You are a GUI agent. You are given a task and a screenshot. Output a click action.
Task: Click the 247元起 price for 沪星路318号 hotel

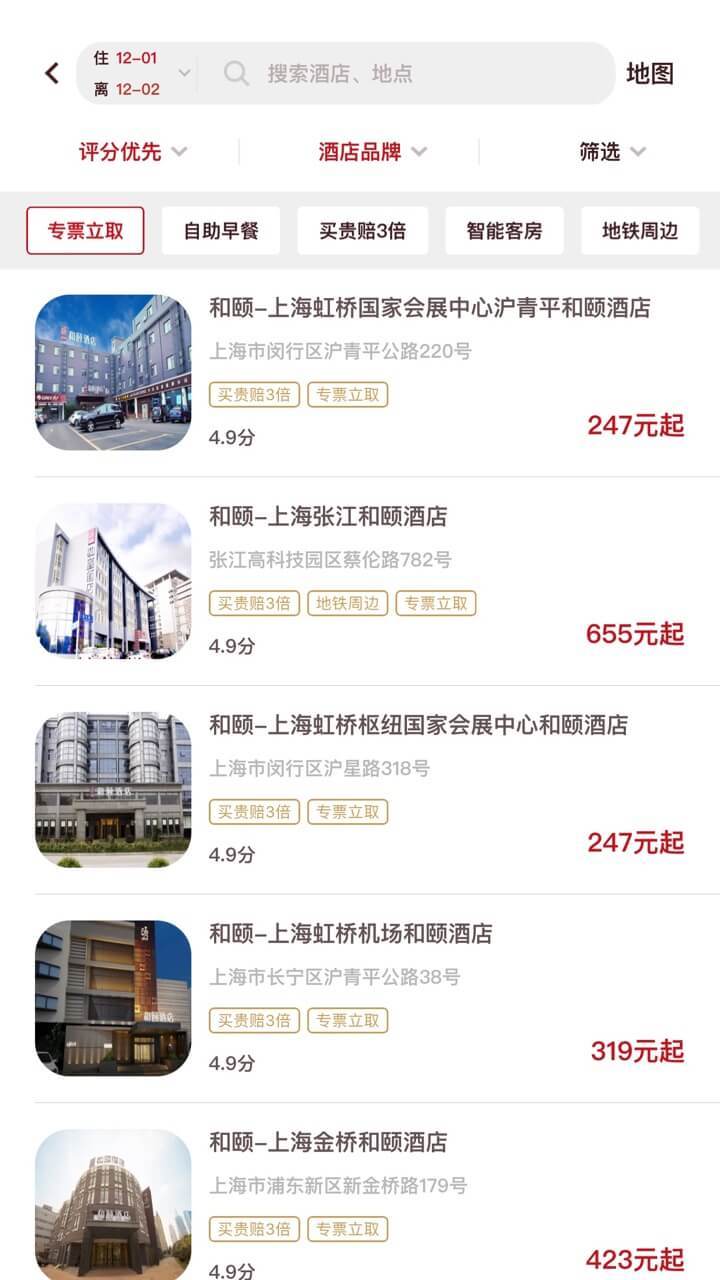click(636, 843)
